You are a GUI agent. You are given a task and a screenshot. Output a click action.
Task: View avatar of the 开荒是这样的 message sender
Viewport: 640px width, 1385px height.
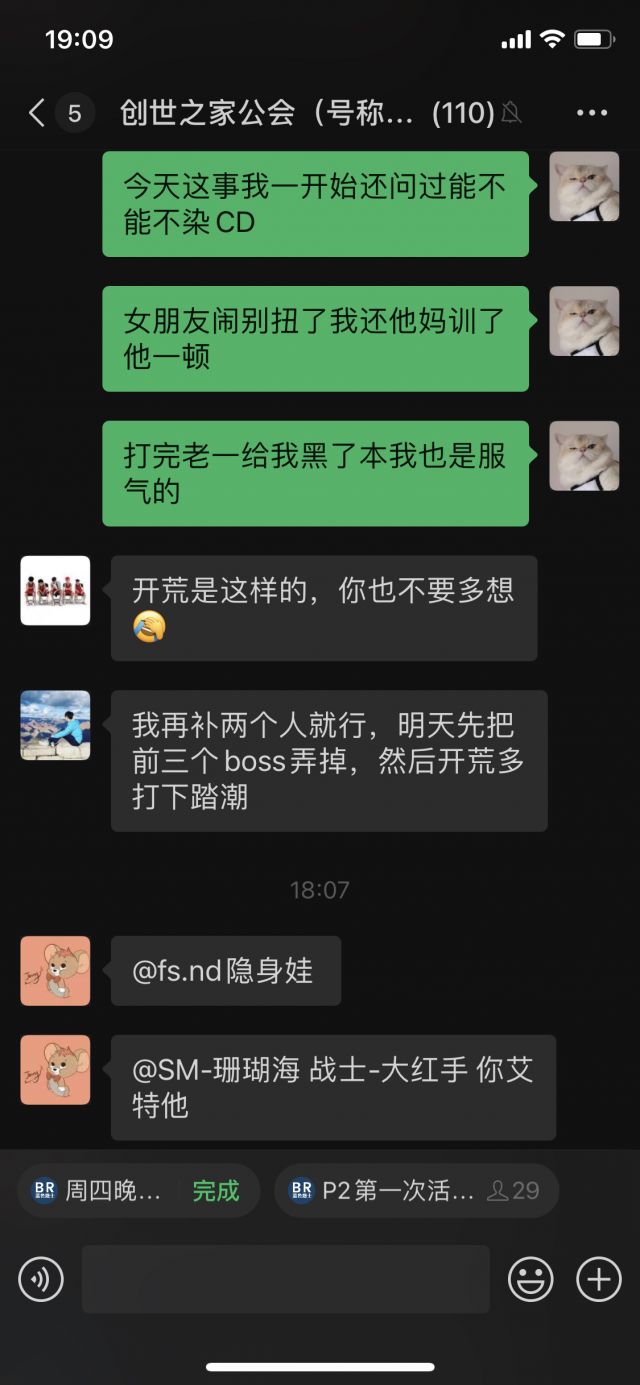[x=55, y=590]
